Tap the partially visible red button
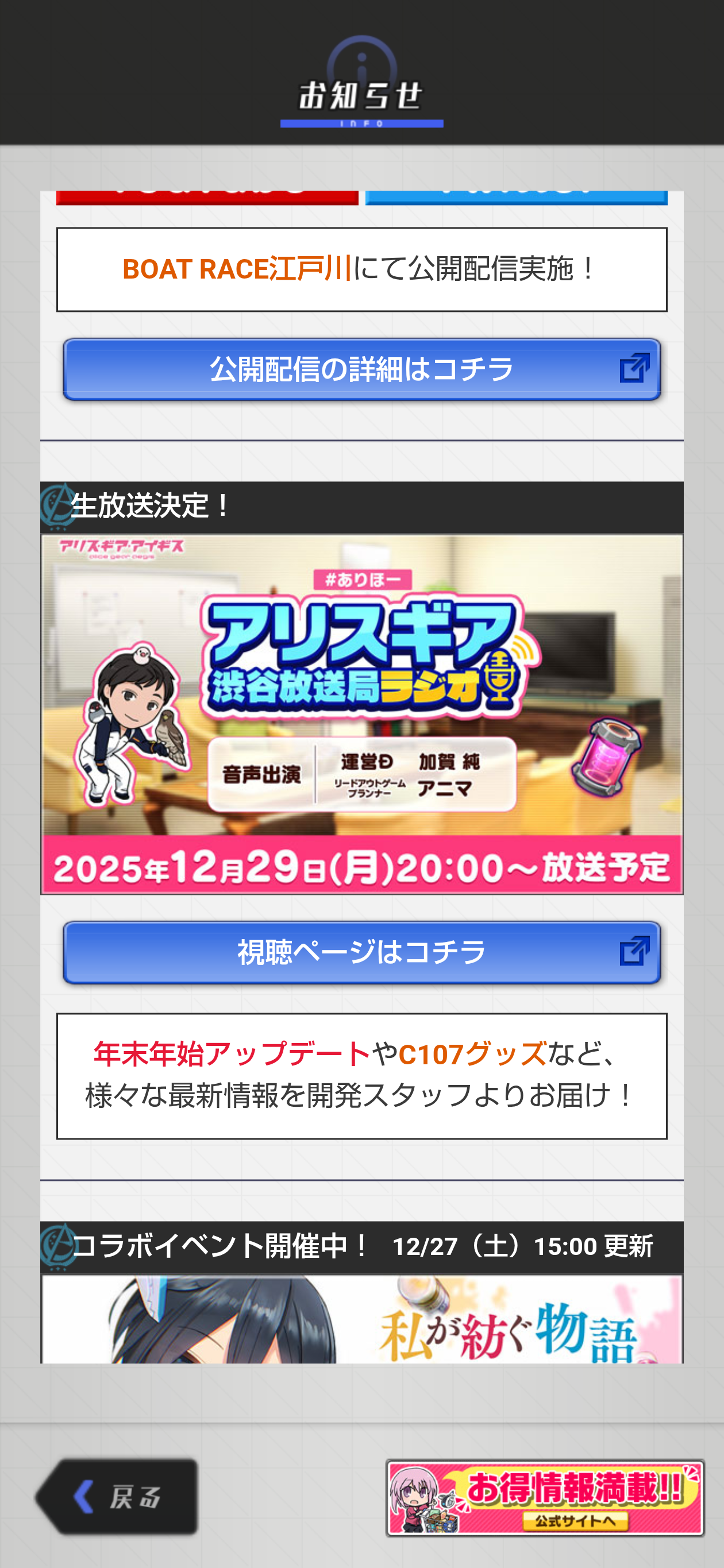724x1568 pixels. pos(207,198)
